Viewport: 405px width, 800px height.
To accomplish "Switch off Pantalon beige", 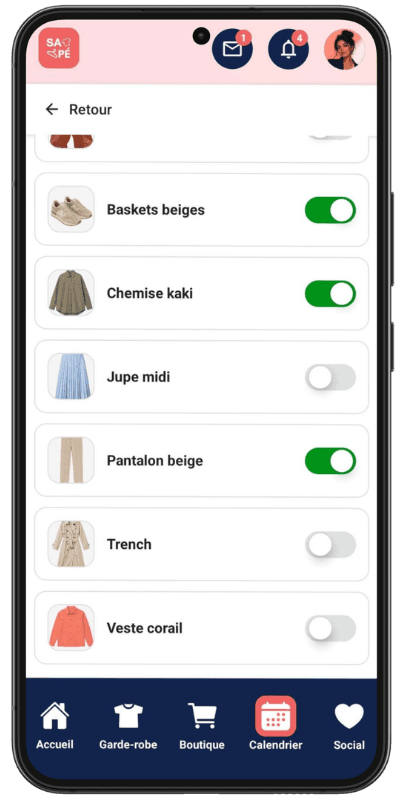I will pos(330,461).
